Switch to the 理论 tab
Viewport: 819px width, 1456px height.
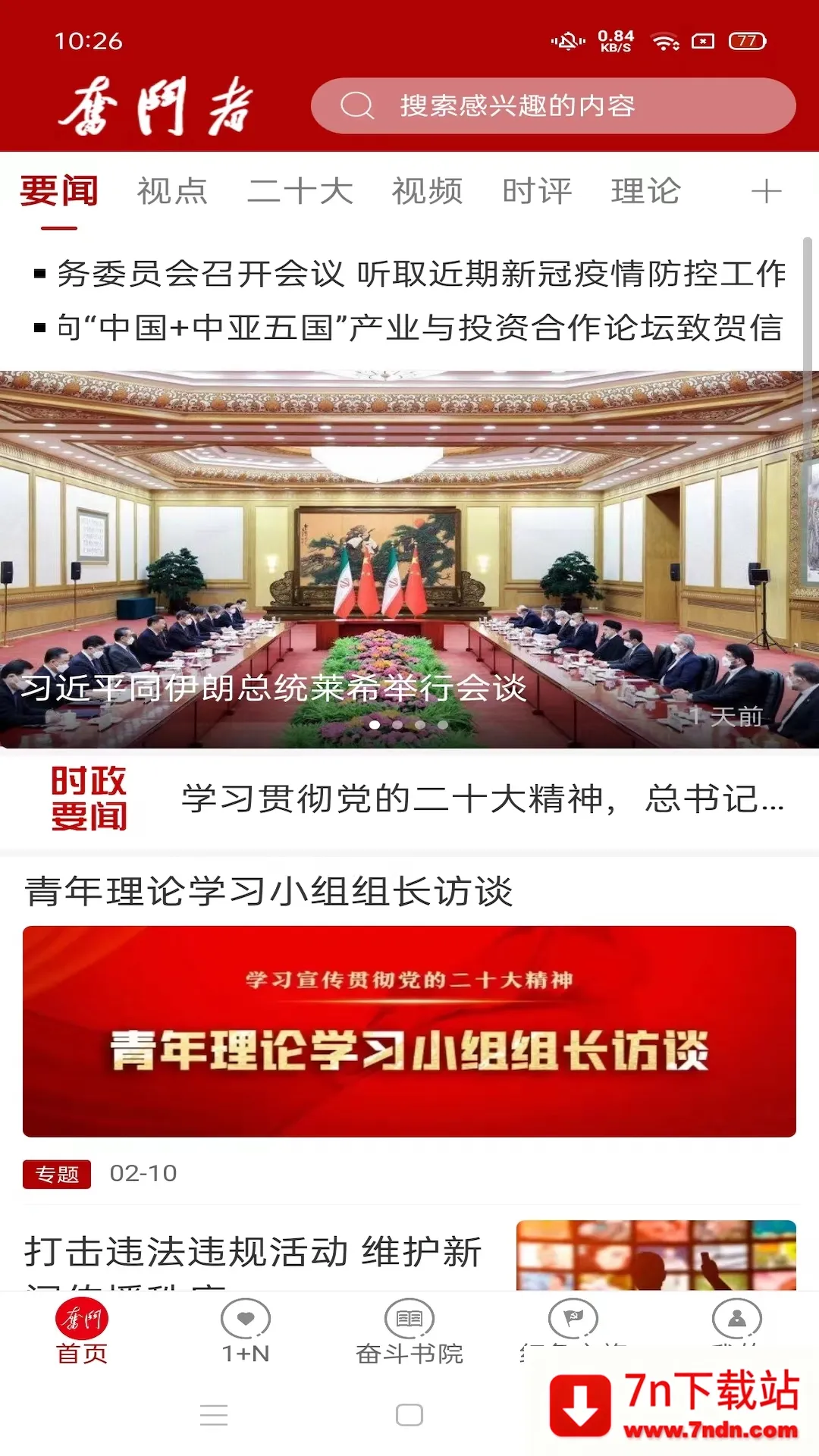646,191
